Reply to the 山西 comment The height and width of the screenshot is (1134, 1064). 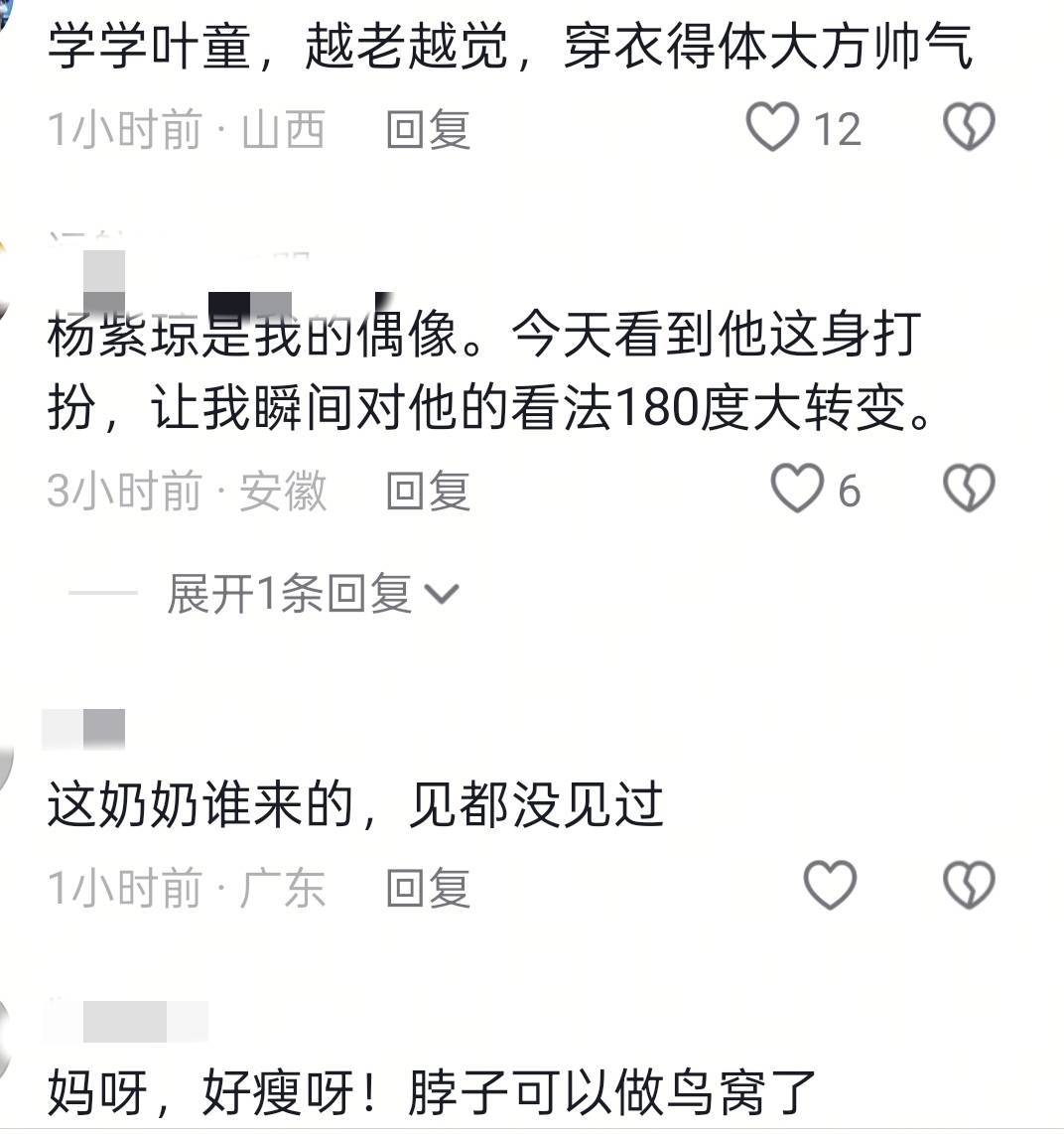(428, 130)
